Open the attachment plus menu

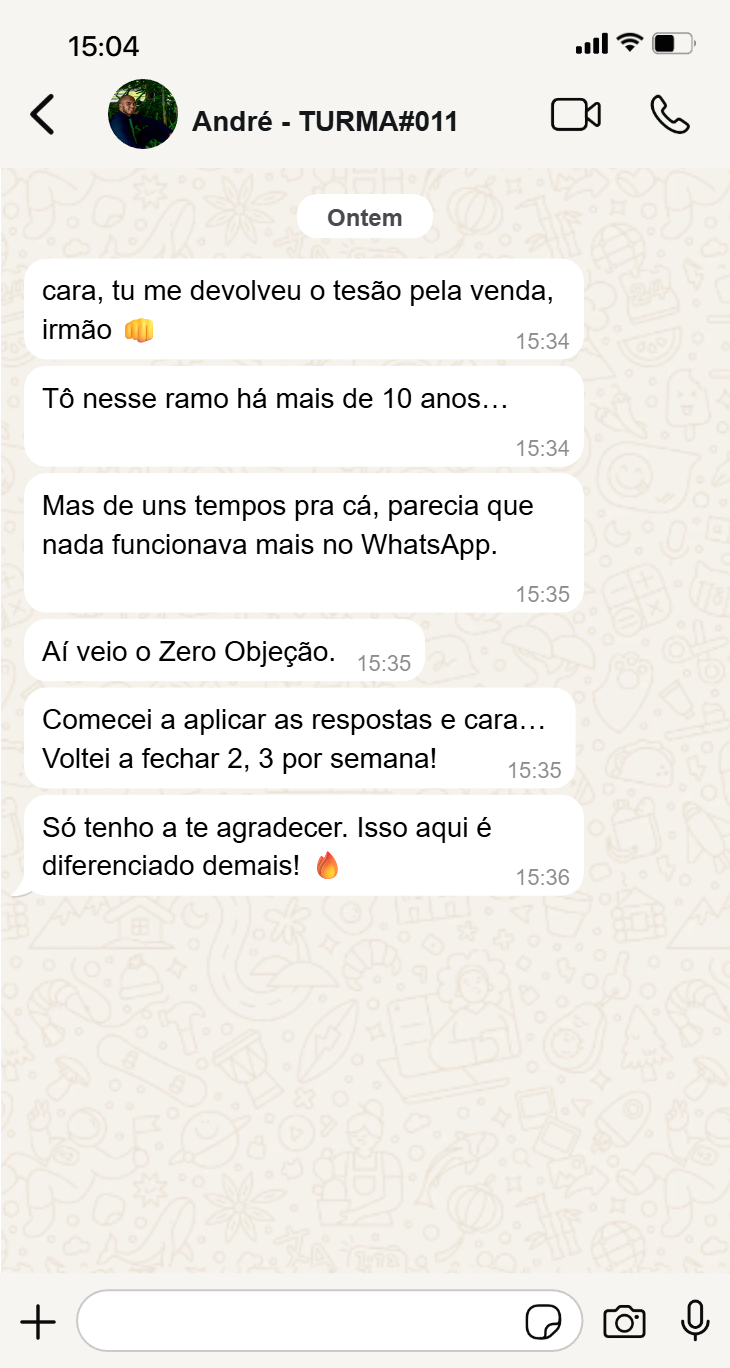point(38,1322)
